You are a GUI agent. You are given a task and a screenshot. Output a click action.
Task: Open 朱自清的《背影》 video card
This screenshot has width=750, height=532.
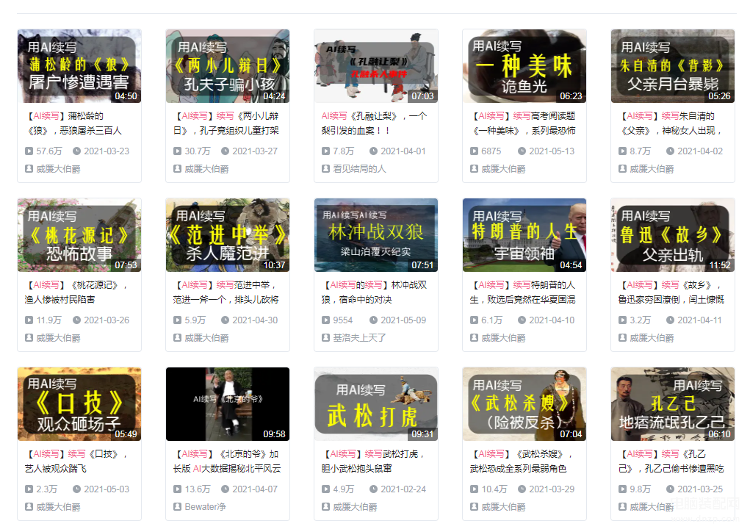(672, 66)
